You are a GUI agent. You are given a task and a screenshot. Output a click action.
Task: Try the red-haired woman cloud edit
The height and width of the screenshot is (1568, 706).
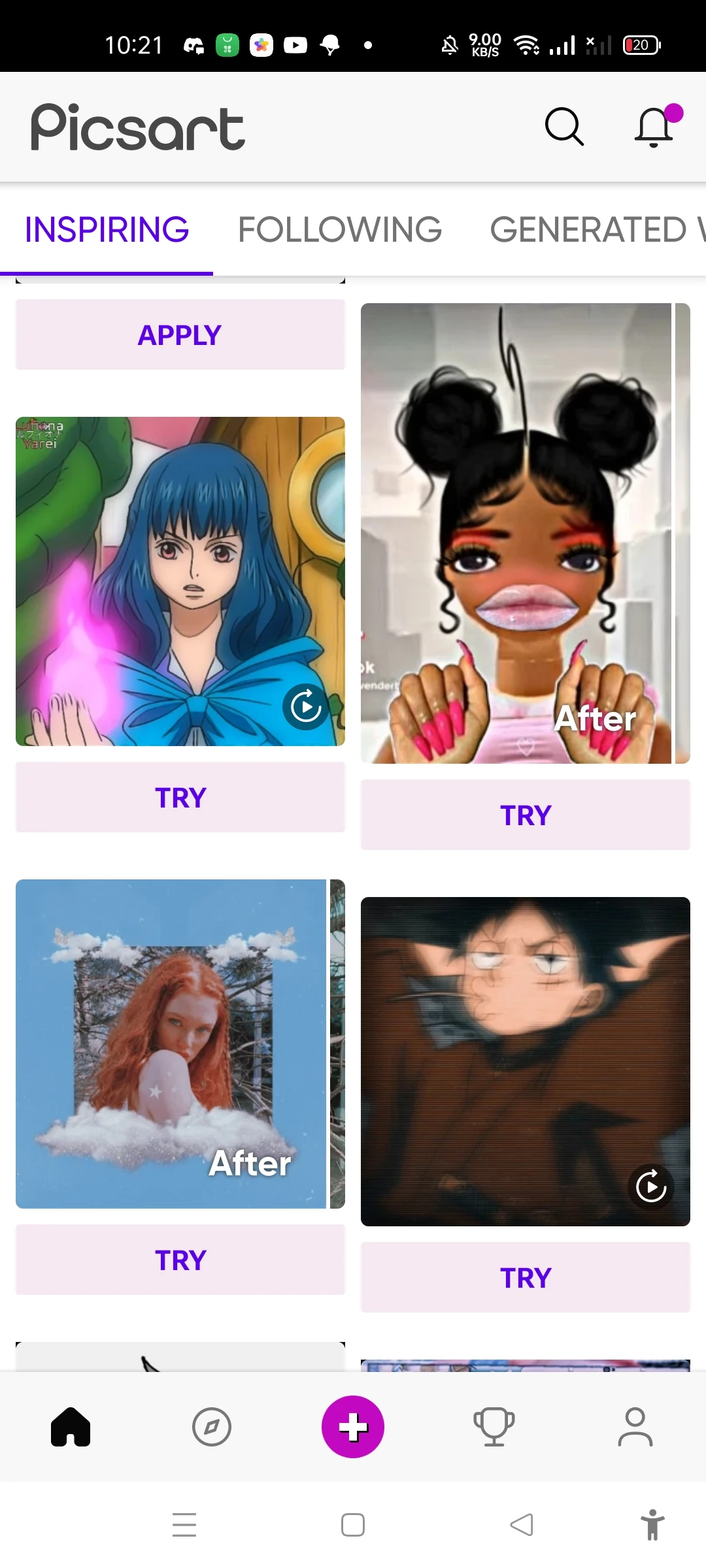(x=180, y=1260)
